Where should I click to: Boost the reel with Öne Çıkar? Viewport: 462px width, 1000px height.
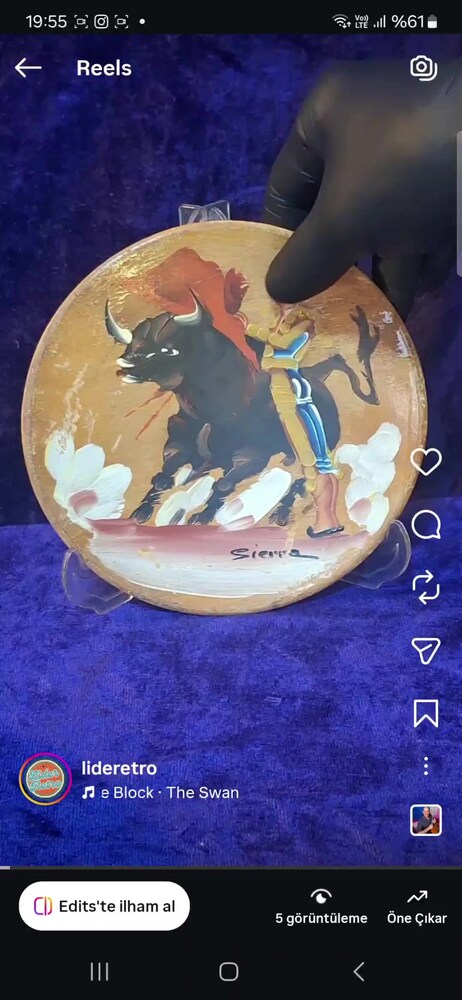click(x=417, y=907)
